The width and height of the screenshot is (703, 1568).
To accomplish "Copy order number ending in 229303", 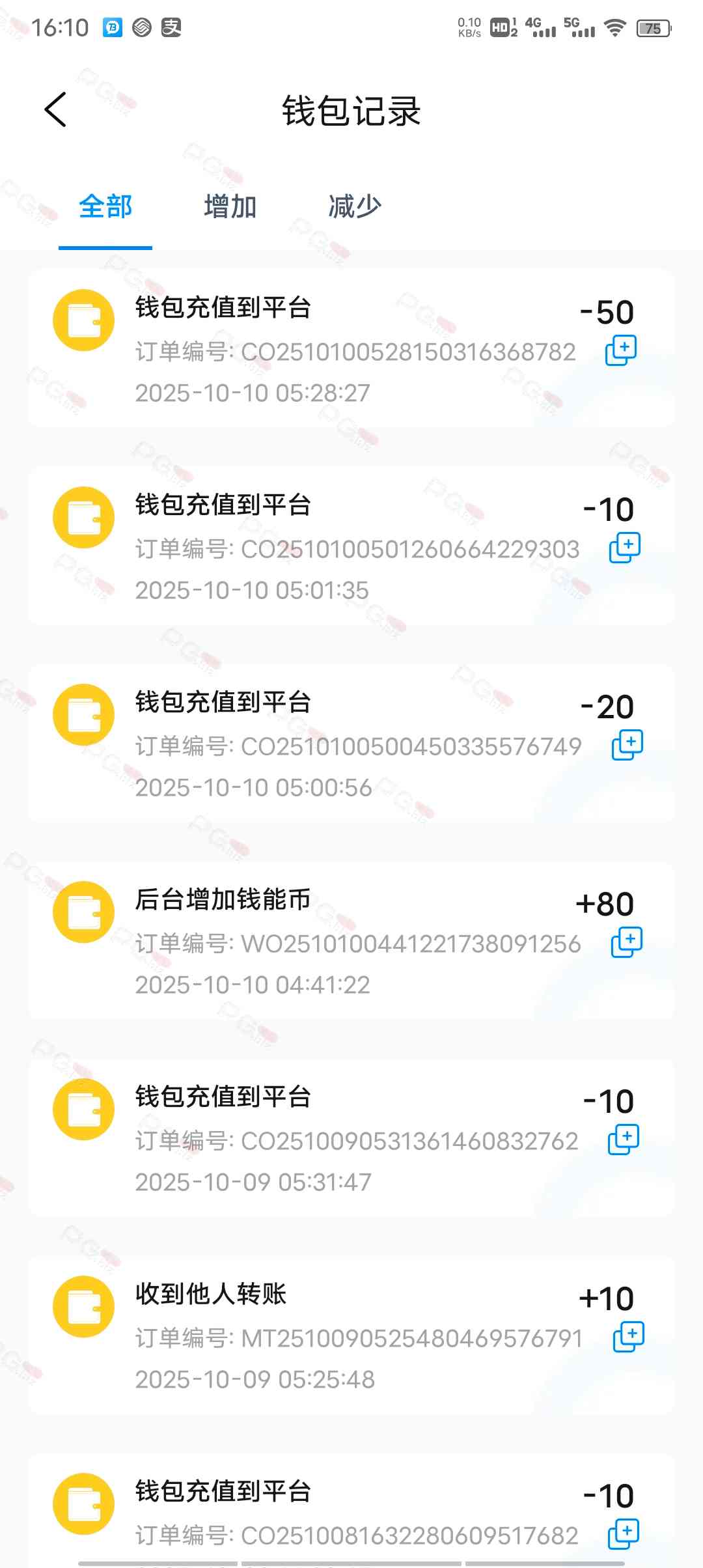I will [x=624, y=548].
